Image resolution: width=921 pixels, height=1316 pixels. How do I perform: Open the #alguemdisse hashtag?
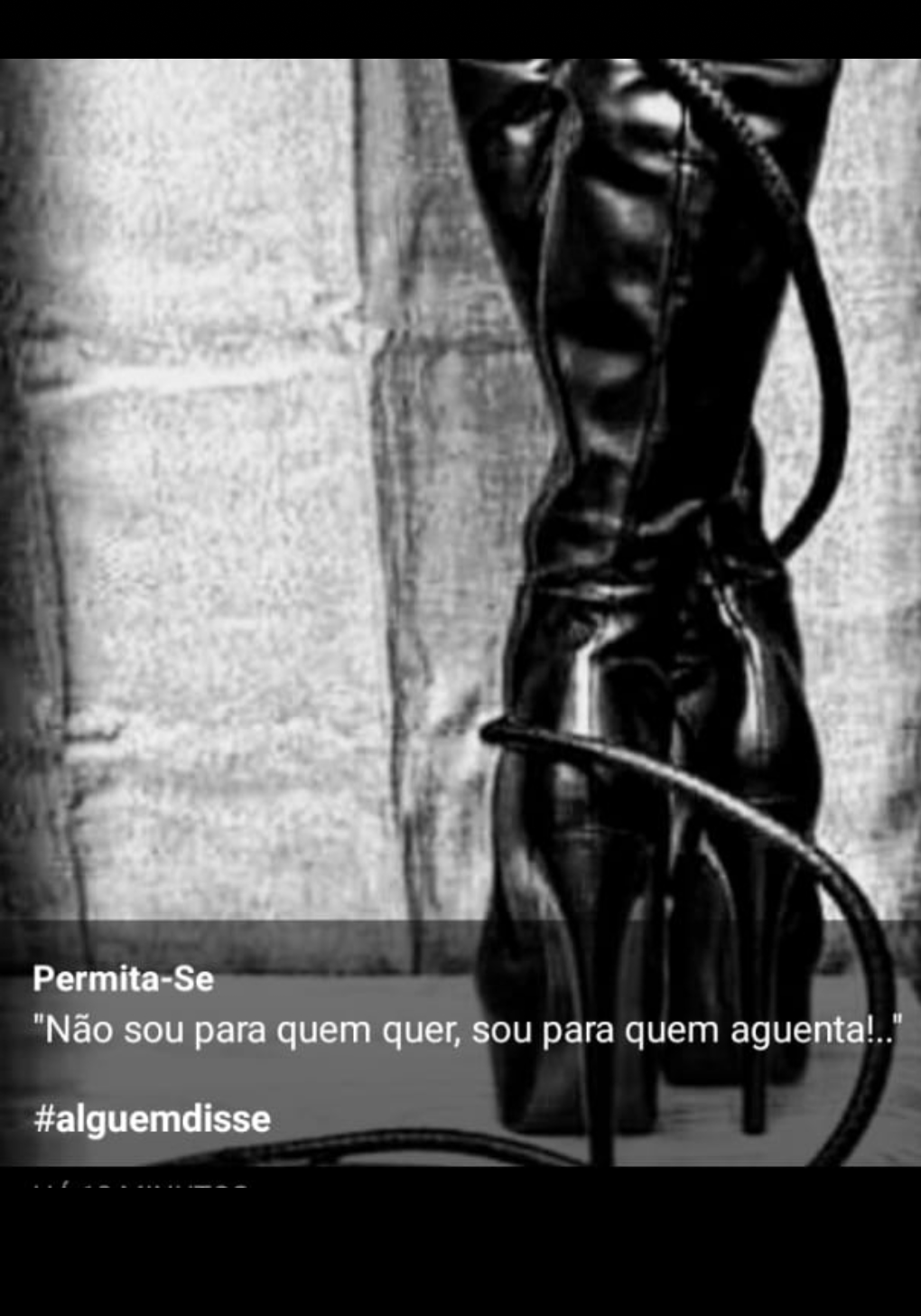point(152,1119)
